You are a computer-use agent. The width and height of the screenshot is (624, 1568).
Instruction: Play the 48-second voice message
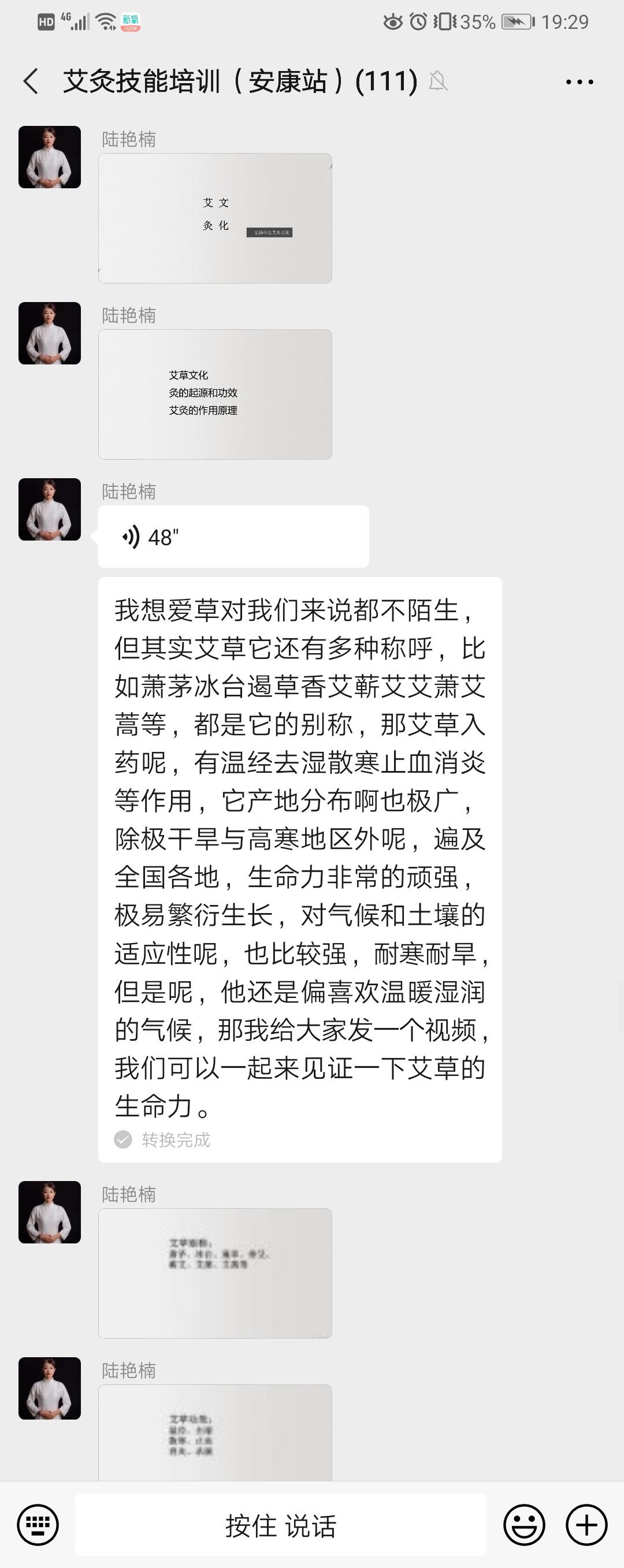click(233, 537)
